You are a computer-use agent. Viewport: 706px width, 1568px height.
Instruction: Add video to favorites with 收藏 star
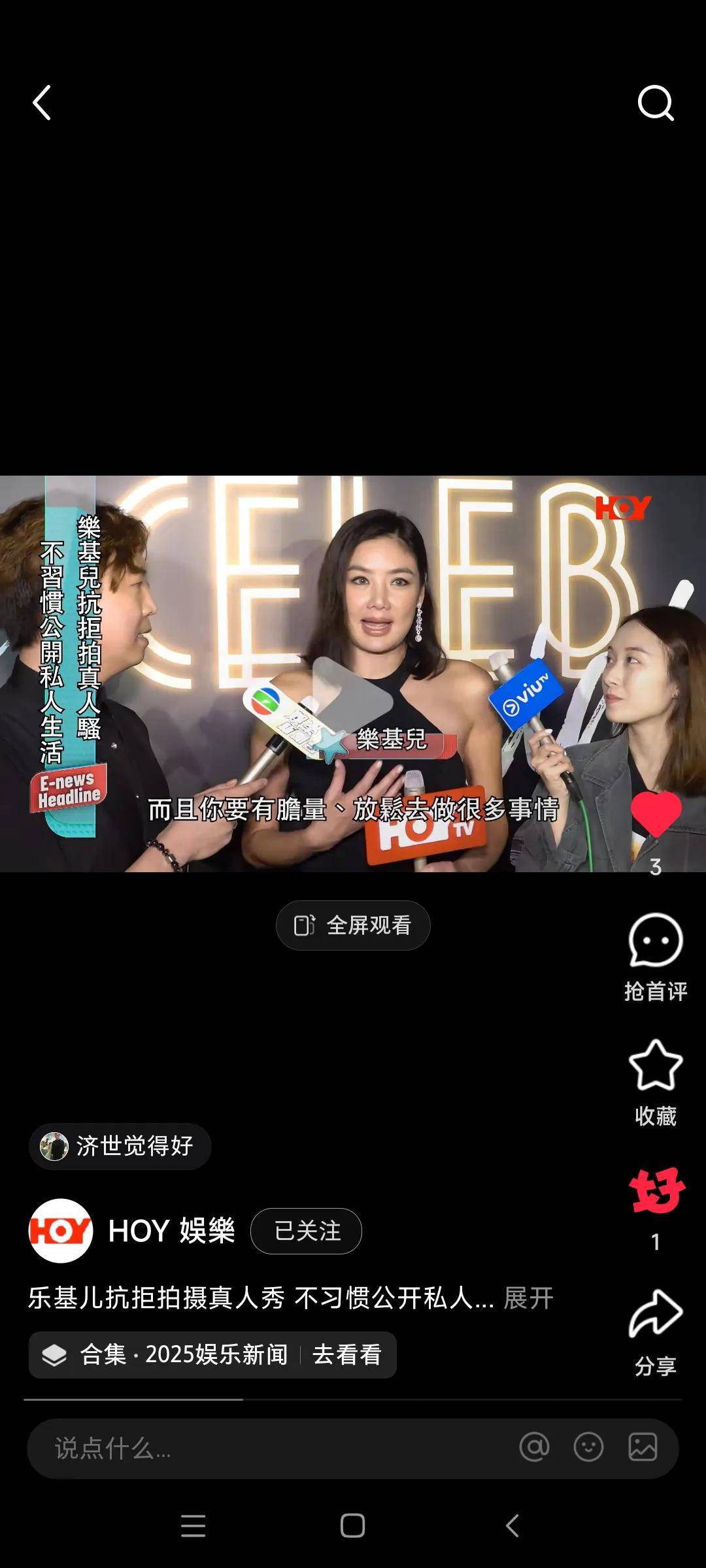[656, 1066]
